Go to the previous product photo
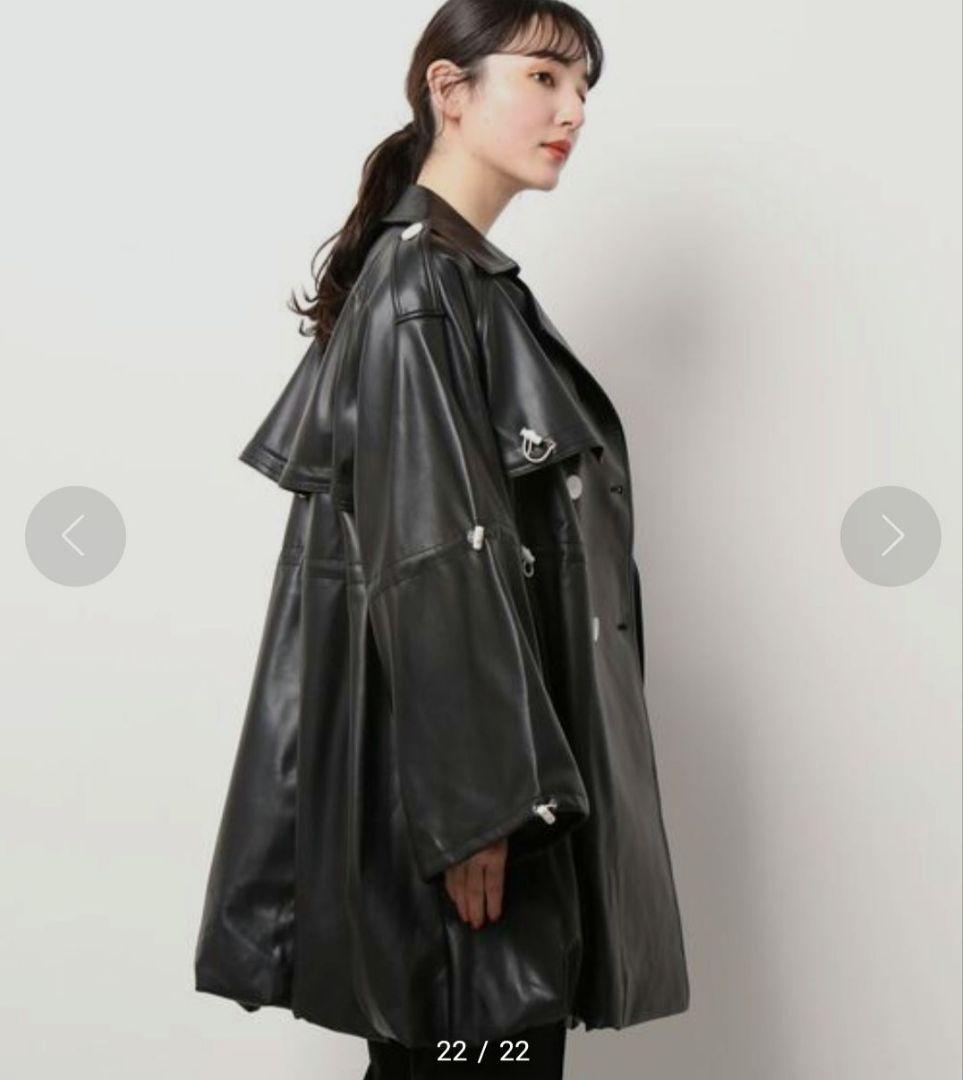Image resolution: width=963 pixels, height=1080 pixels. coord(75,536)
